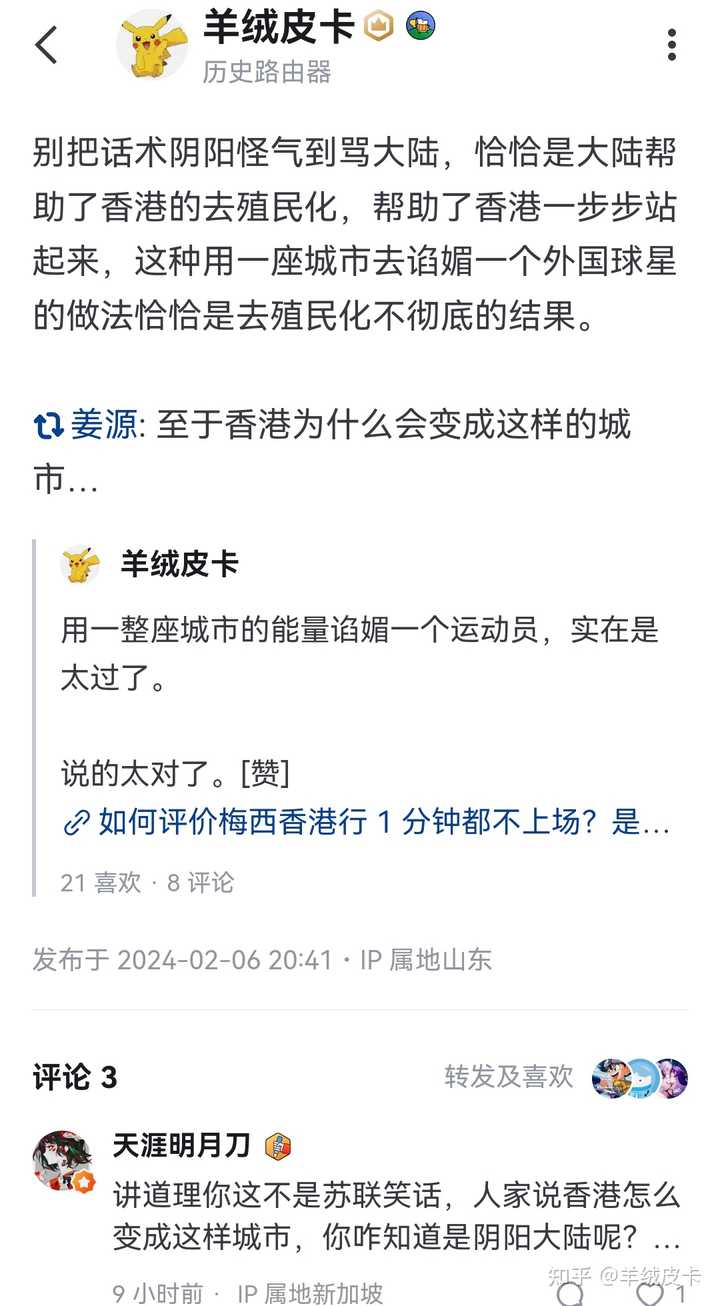Open the three-dot overflow menu
The width and height of the screenshot is (720, 1306).
click(671, 45)
